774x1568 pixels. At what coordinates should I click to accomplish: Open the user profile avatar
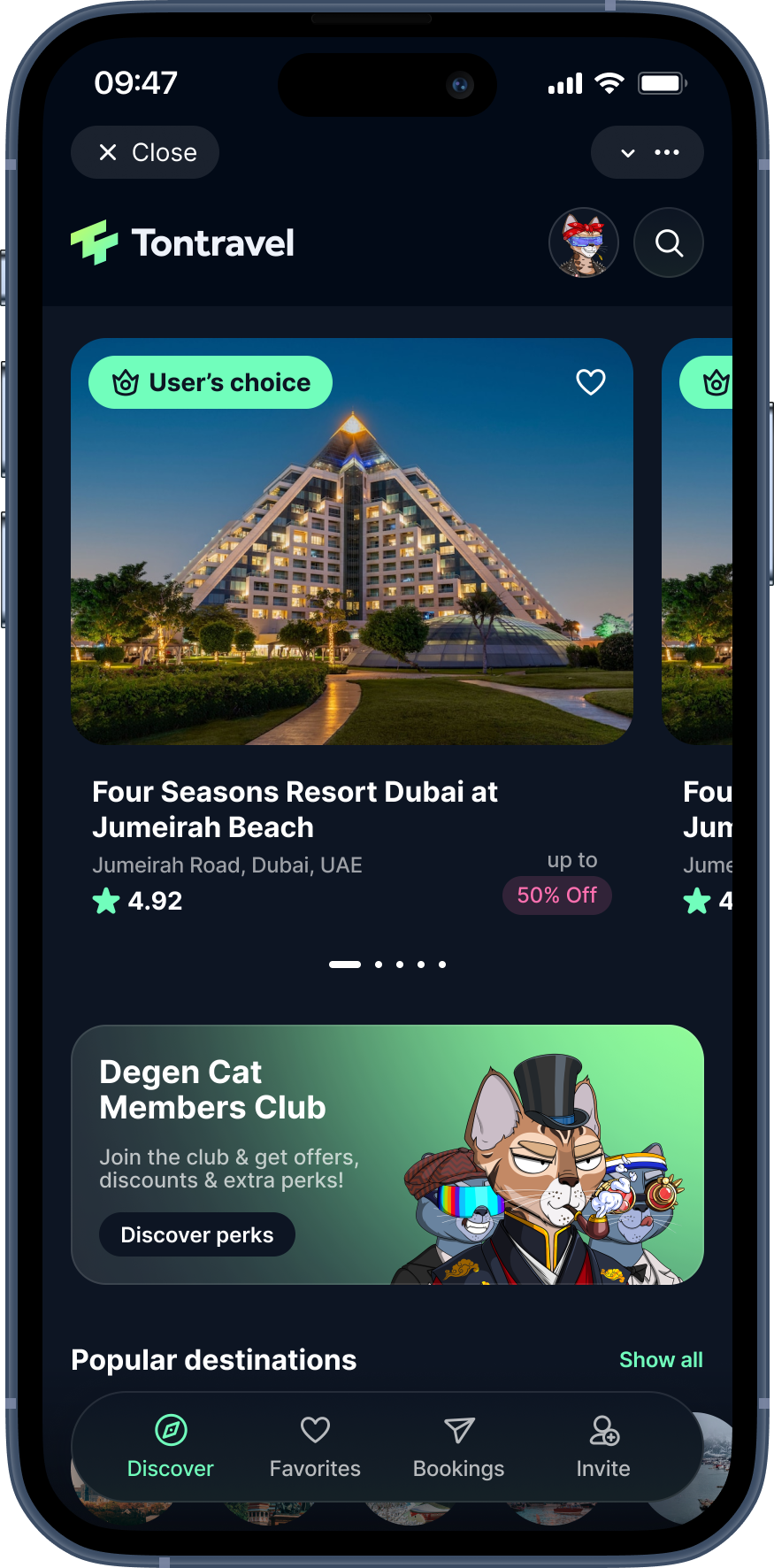(x=583, y=242)
